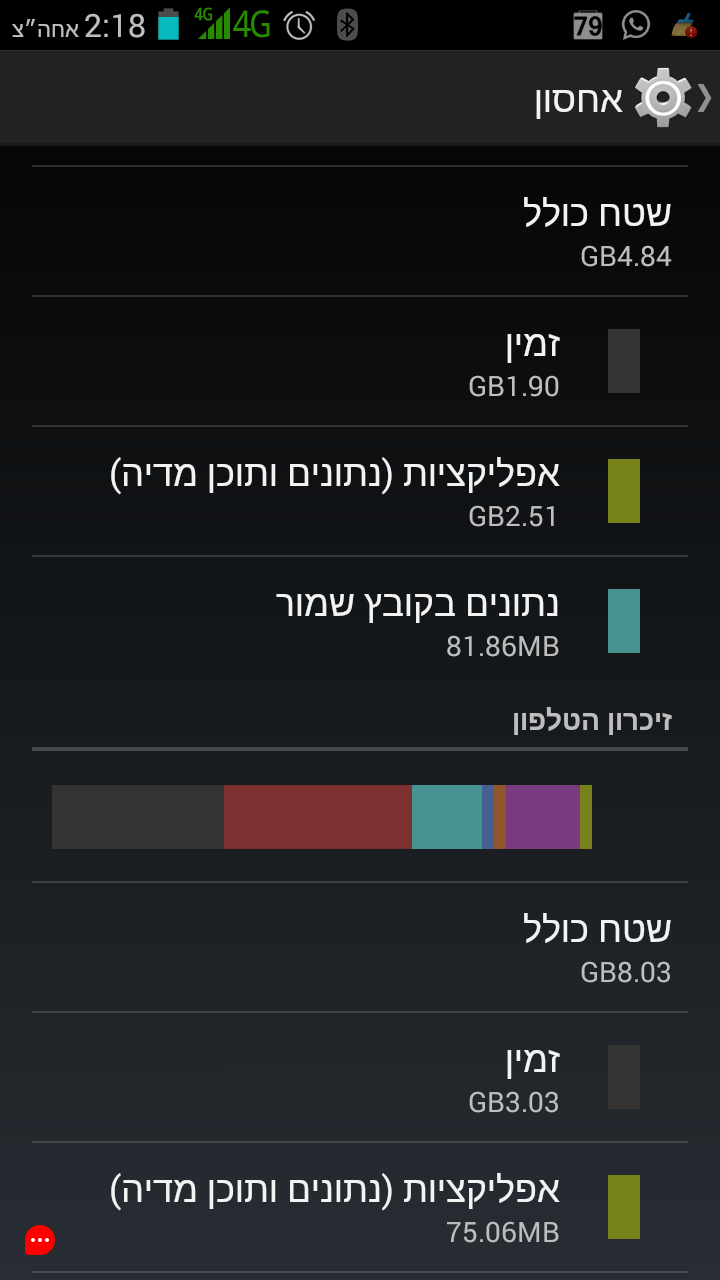This screenshot has width=720, height=1280.
Task: Tap the olive swatch beside אפליקציות entry
Action: coord(625,491)
